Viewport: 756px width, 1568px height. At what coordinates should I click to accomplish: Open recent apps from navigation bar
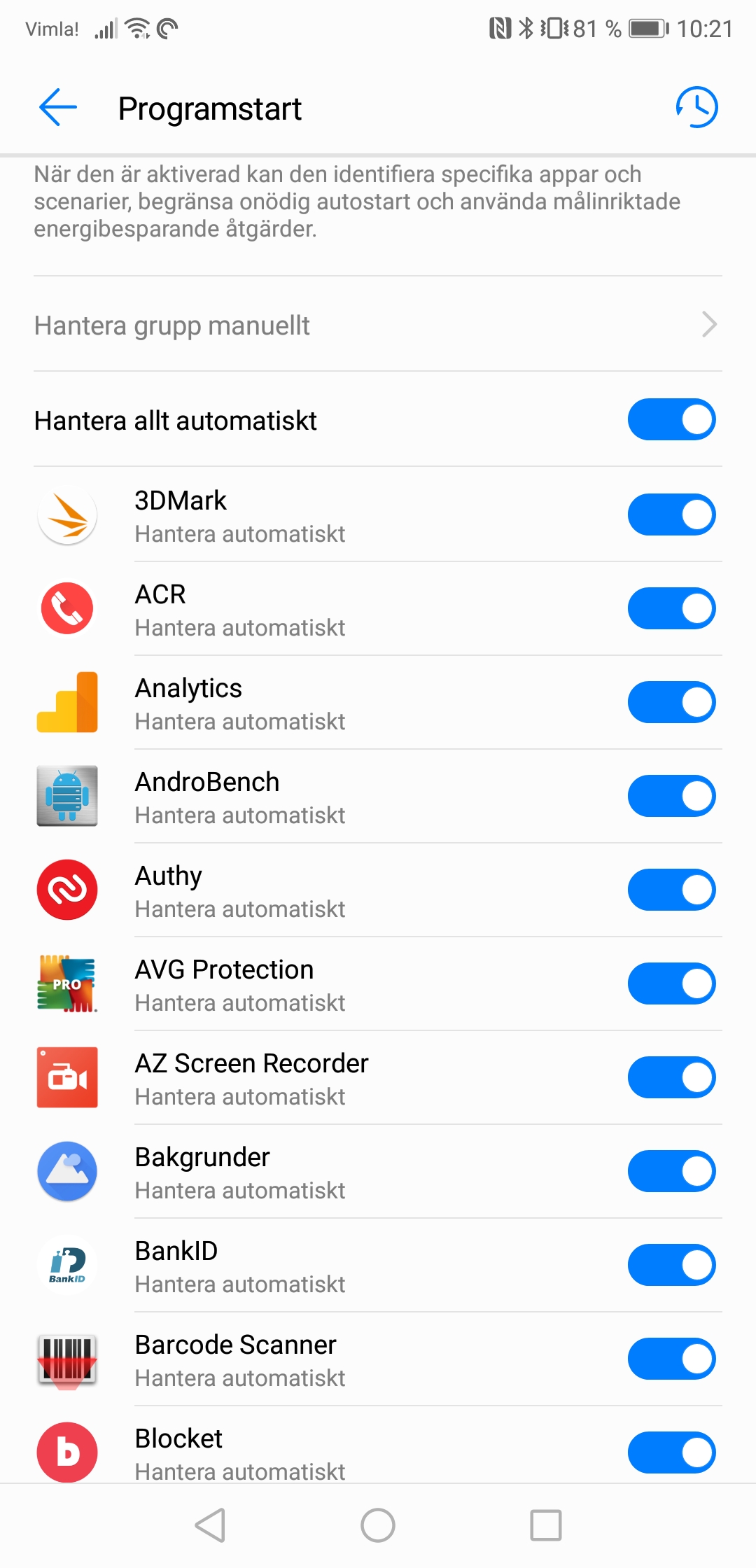[546, 1525]
